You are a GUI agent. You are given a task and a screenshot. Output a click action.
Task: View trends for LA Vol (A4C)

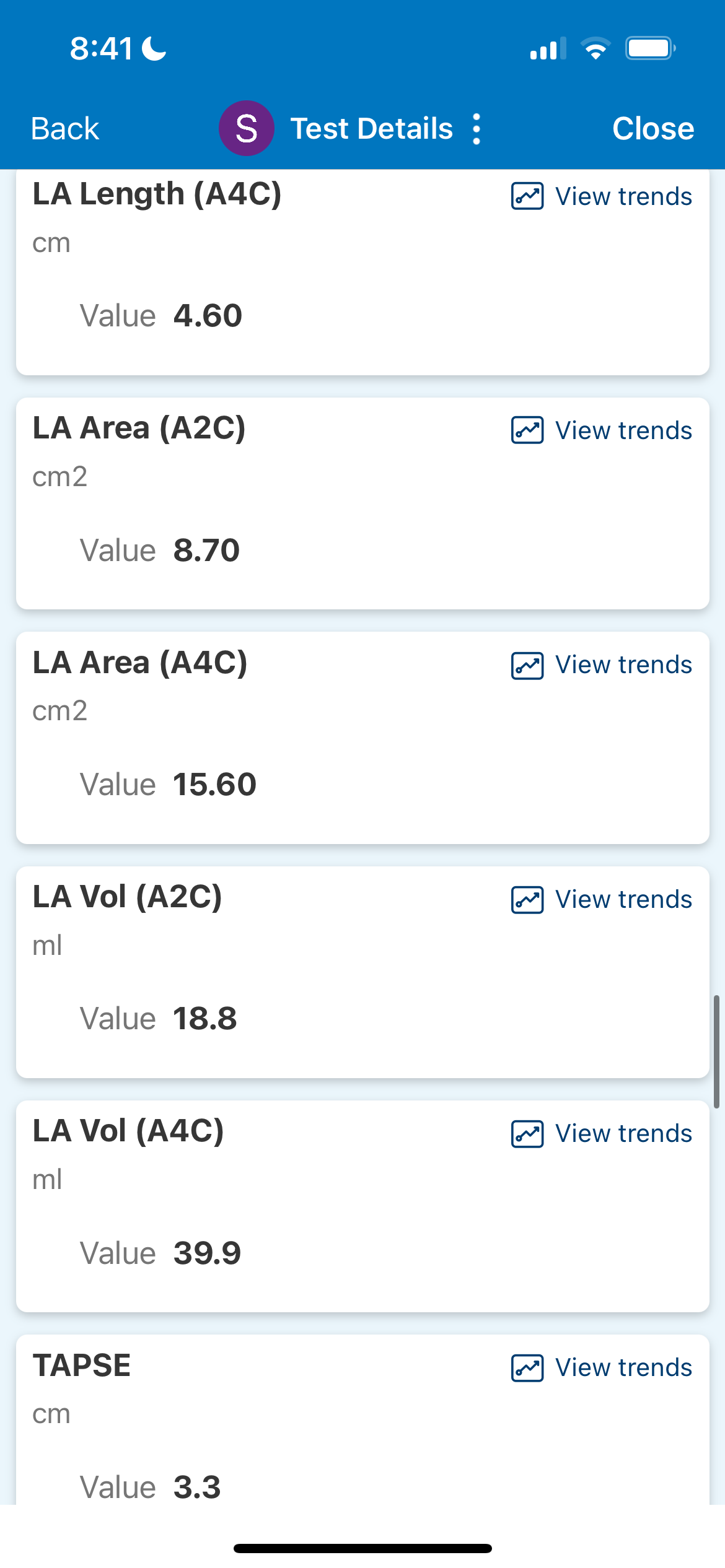click(x=601, y=1133)
